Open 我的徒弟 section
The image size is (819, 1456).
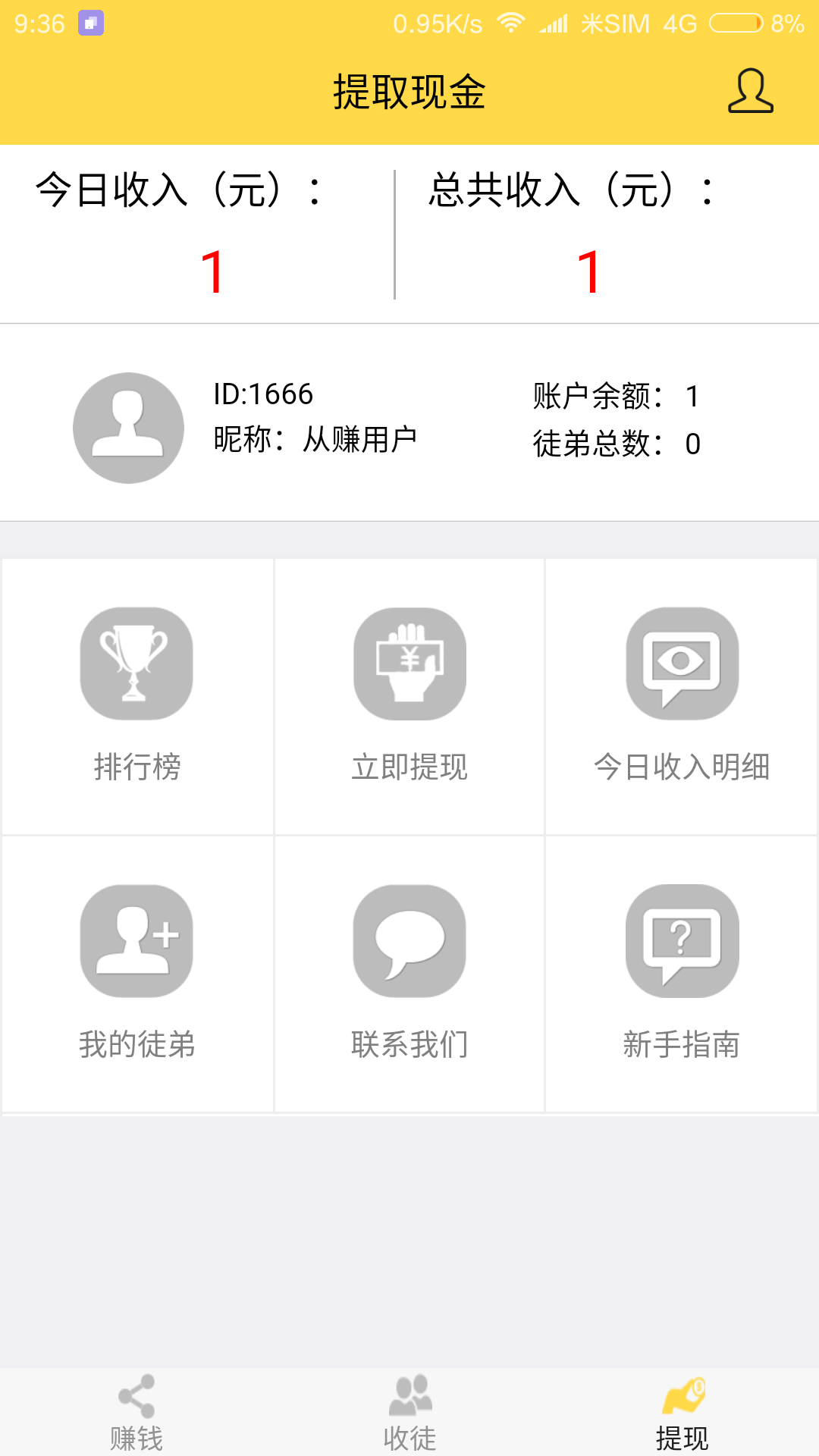pyautogui.click(x=137, y=1045)
